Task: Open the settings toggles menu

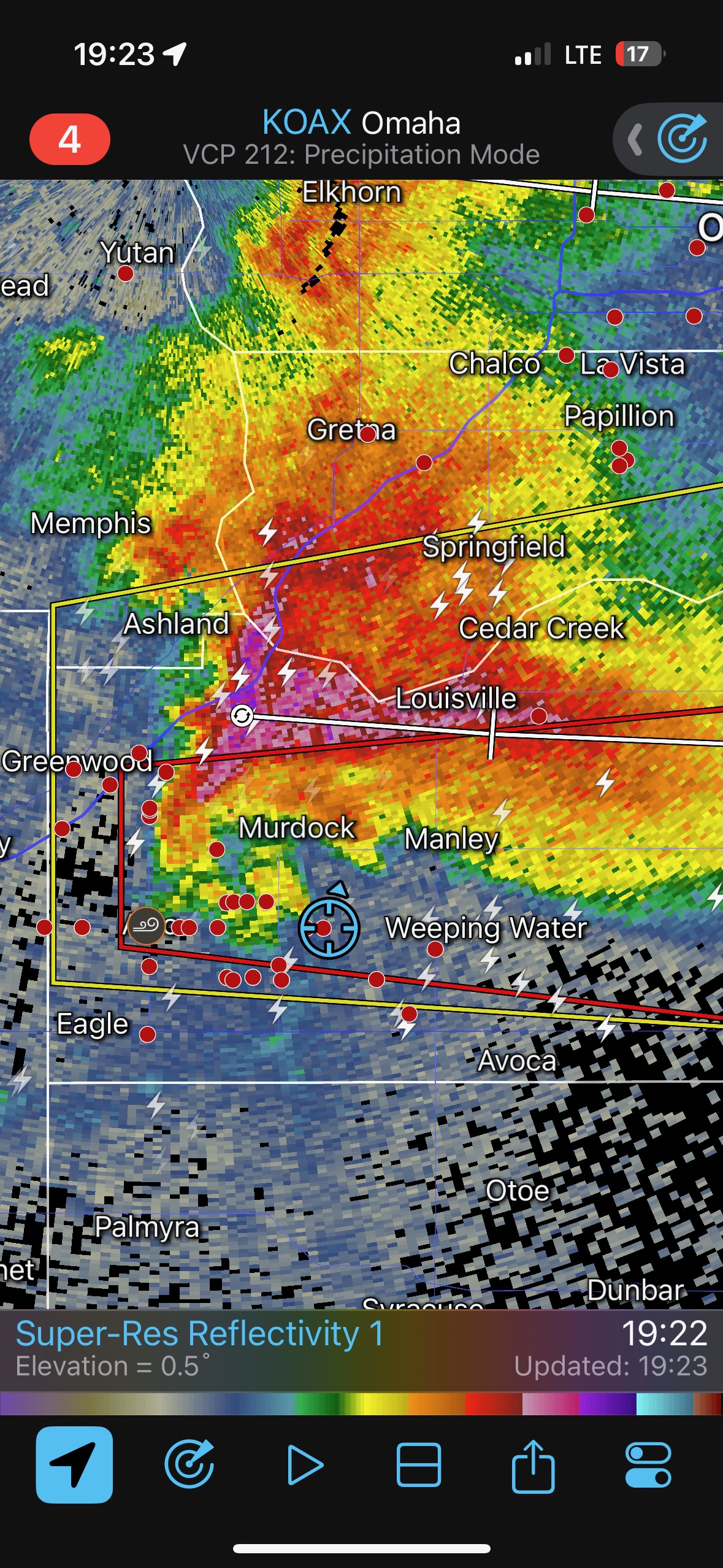Action: (648, 1465)
